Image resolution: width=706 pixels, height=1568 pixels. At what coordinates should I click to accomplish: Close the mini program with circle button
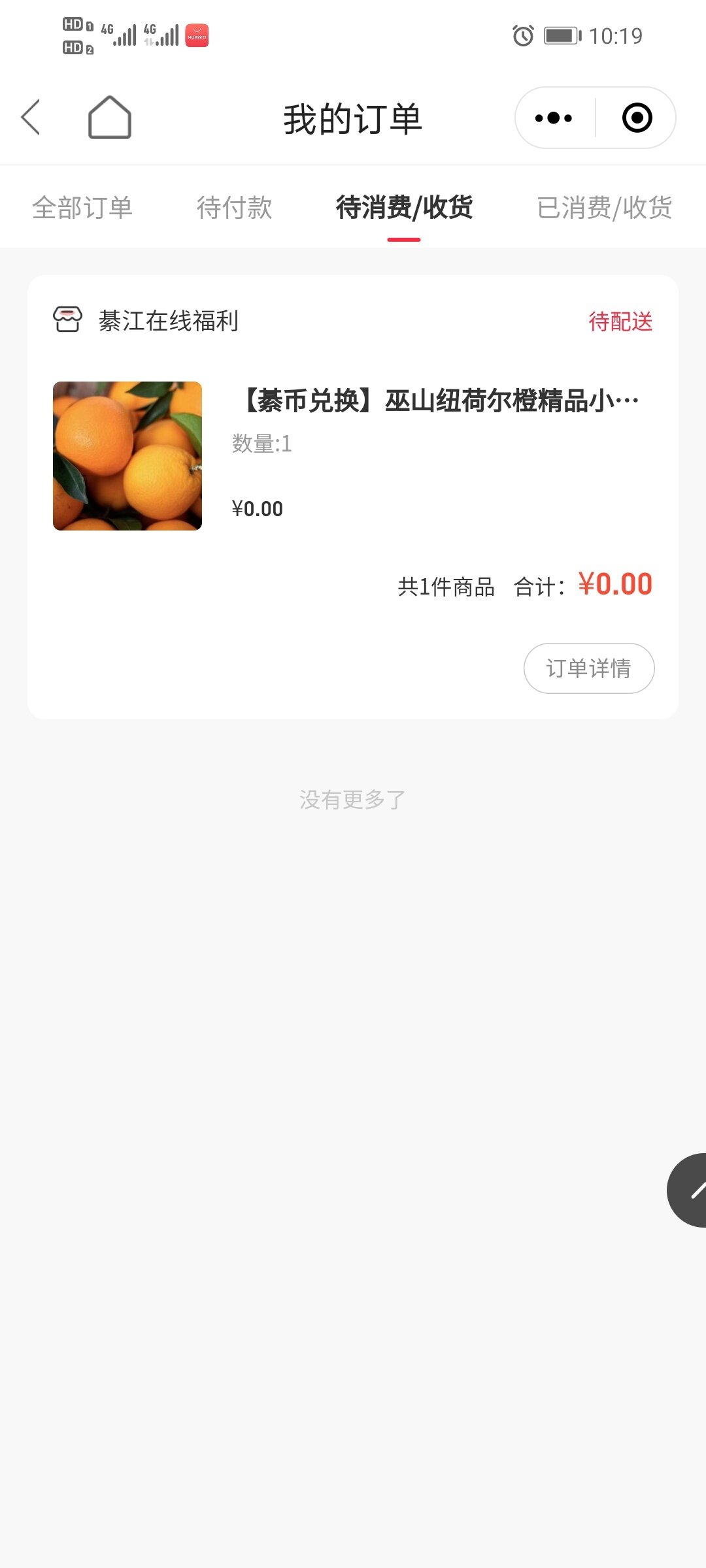point(637,118)
